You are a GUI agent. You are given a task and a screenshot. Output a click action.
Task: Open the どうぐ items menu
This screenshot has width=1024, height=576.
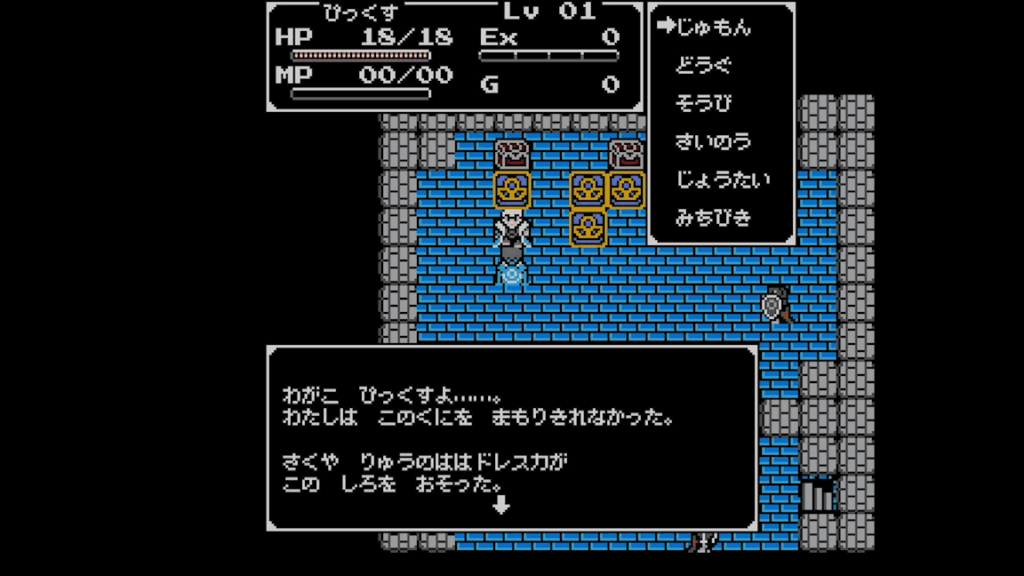pos(703,66)
